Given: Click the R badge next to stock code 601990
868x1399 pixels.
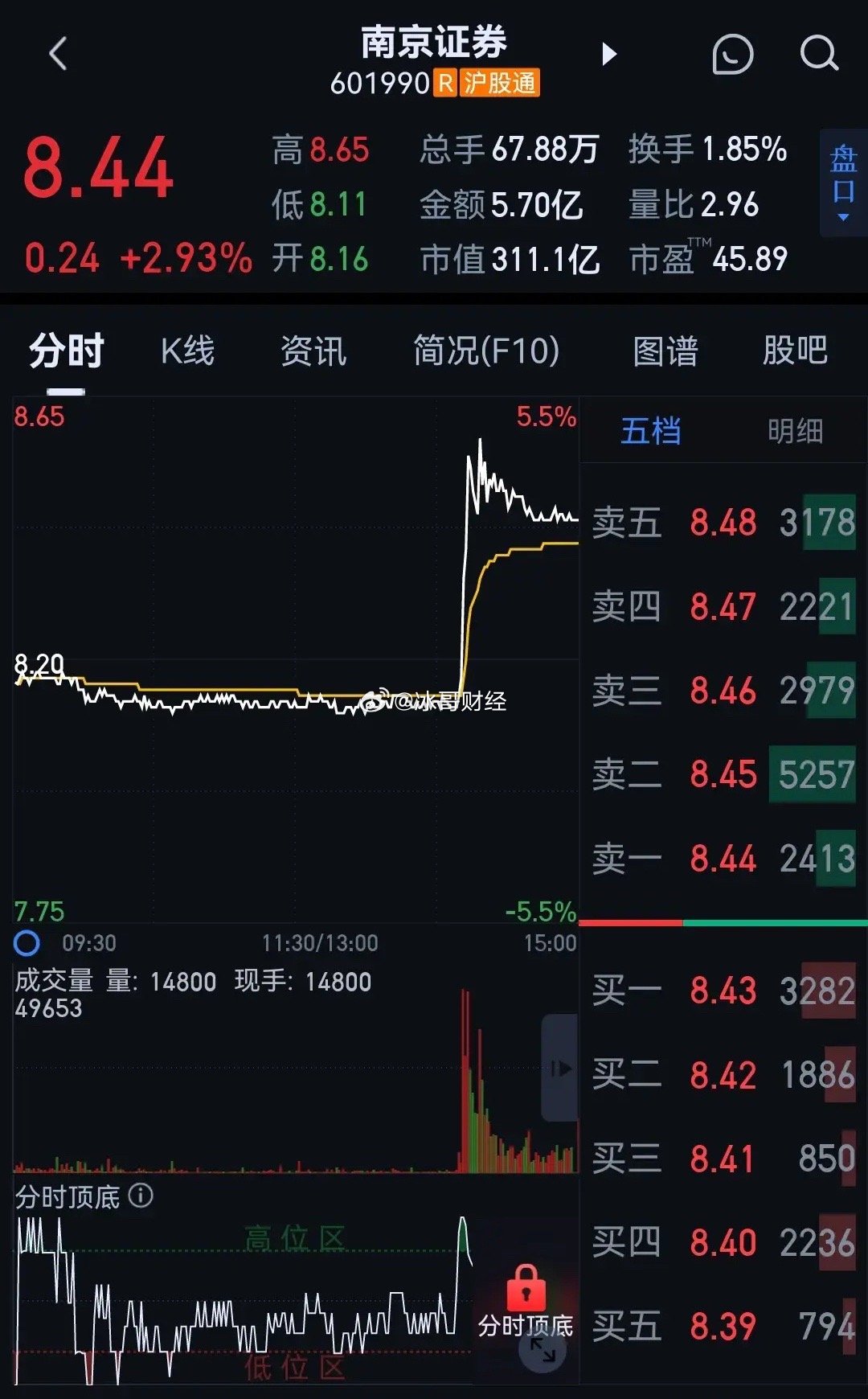Looking at the screenshot, I should [x=443, y=84].
